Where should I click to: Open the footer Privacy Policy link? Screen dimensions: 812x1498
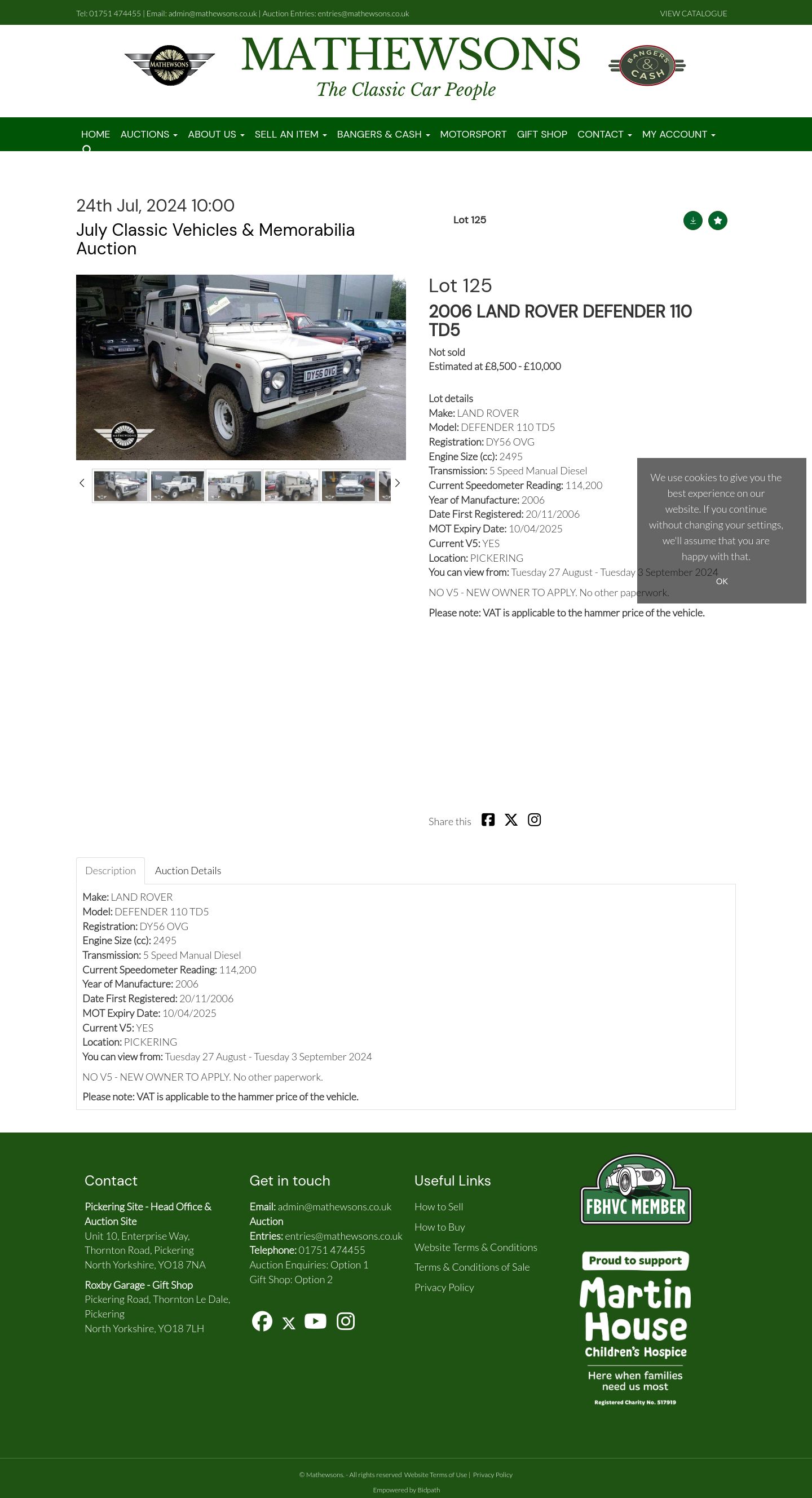[444, 1288]
